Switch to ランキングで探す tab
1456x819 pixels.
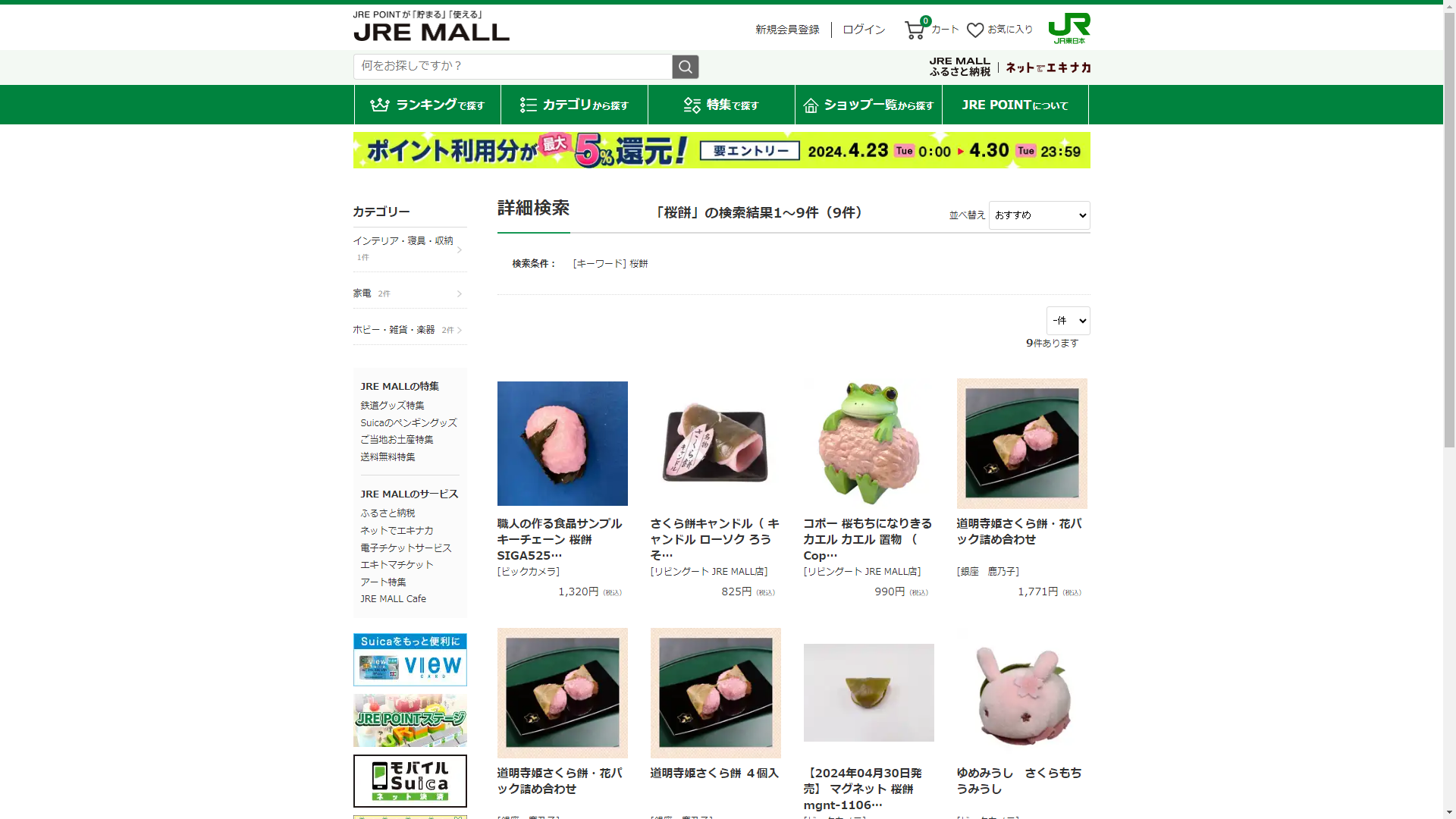428,105
